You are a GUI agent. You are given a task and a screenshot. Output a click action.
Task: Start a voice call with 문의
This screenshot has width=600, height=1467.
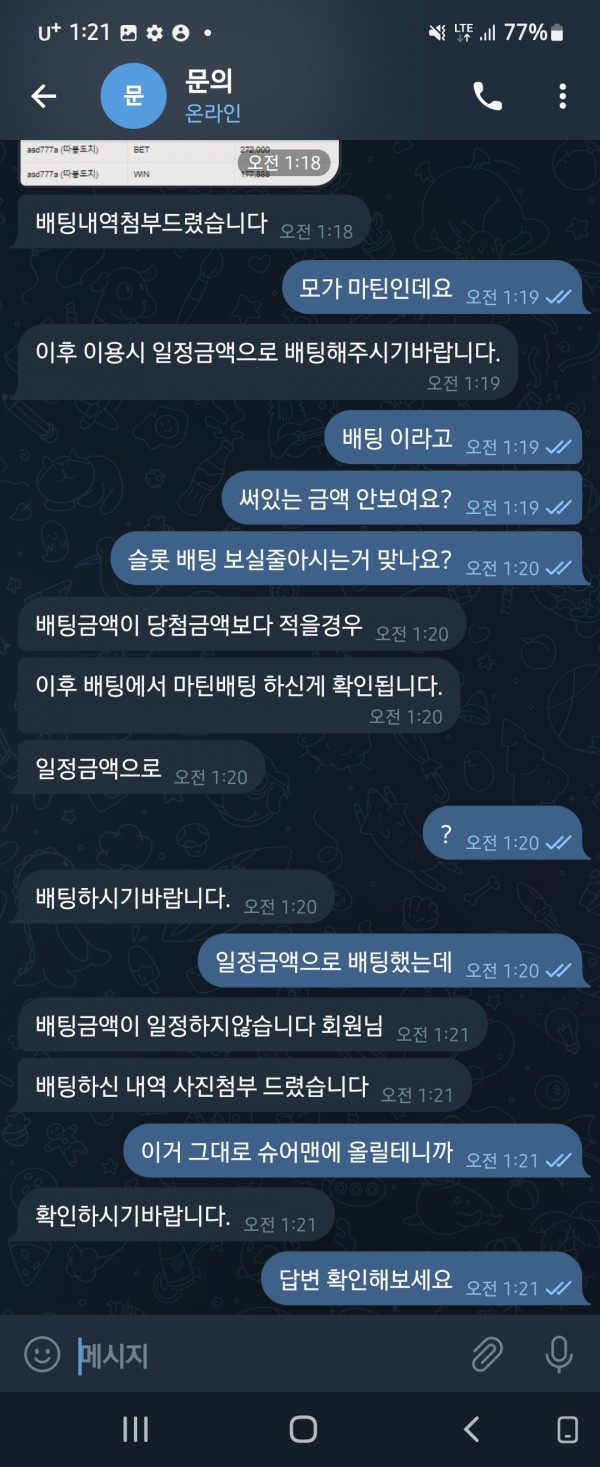click(x=487, y=96)
